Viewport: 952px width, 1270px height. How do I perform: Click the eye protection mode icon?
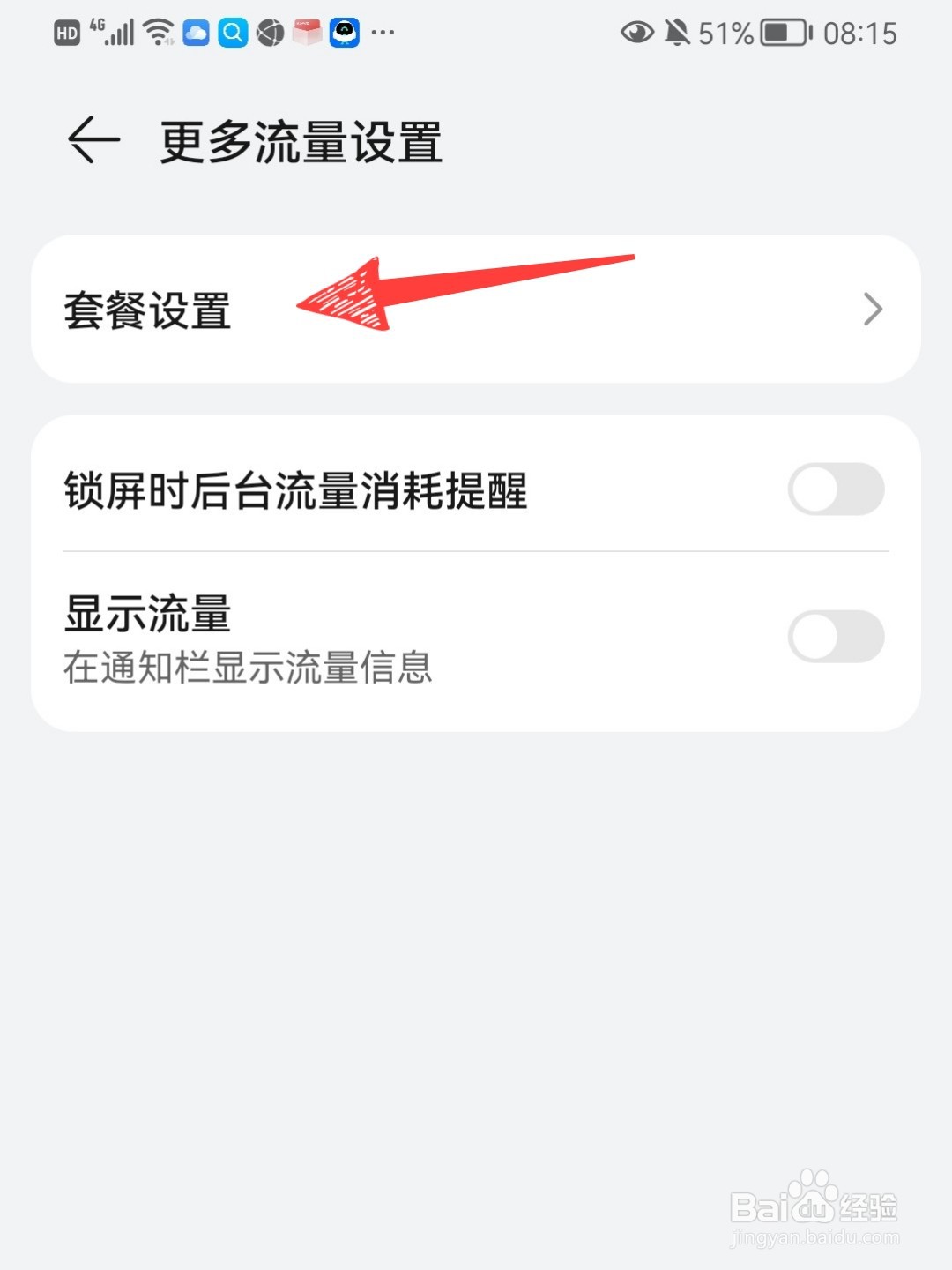[637, 34]
